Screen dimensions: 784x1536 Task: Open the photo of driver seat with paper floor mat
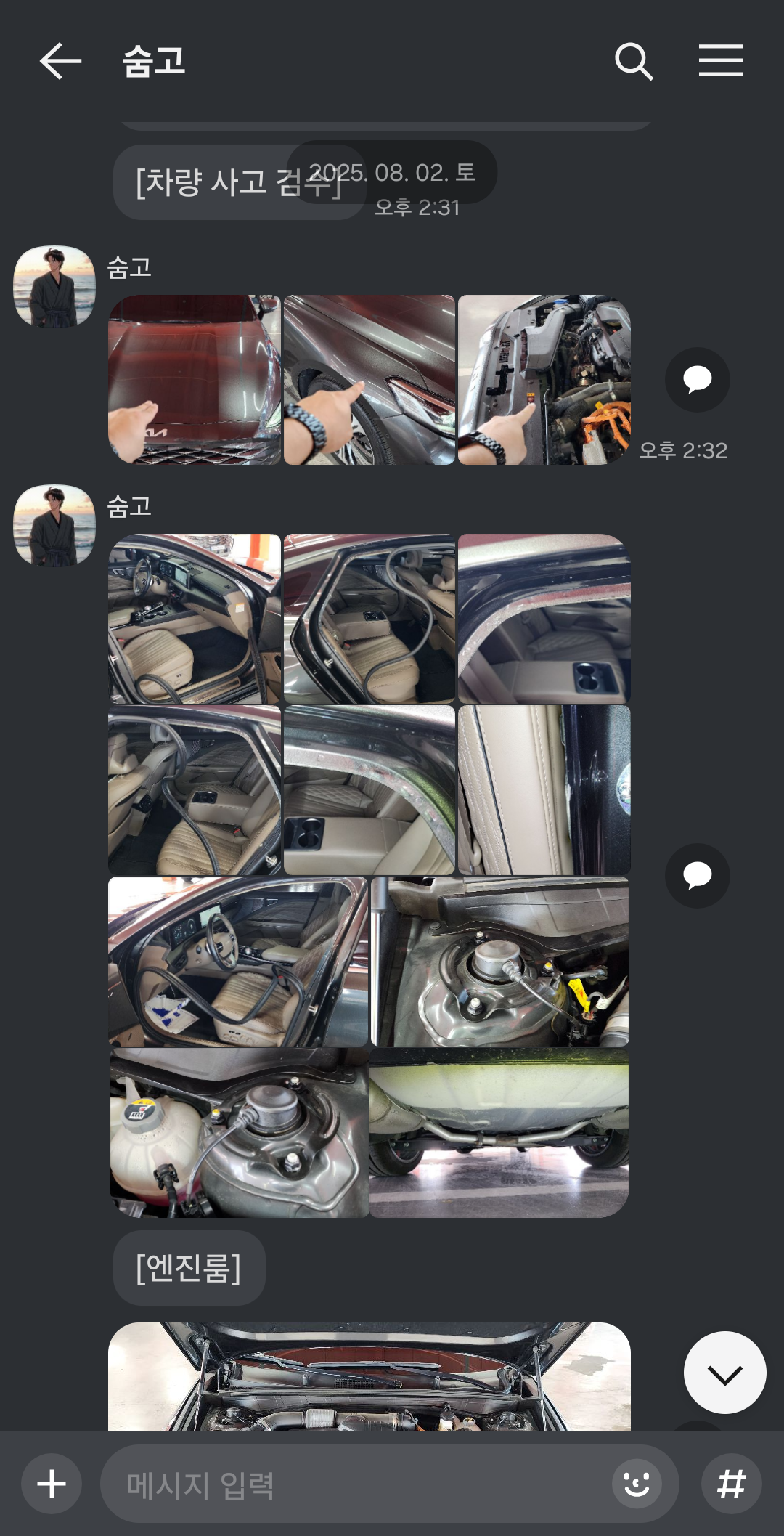238,962
